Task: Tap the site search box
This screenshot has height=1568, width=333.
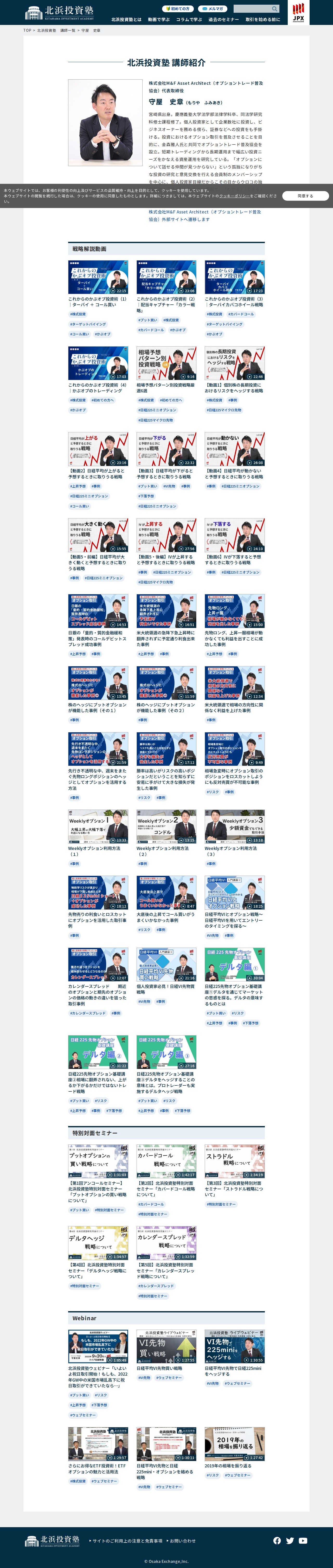Action: point(253,9)
